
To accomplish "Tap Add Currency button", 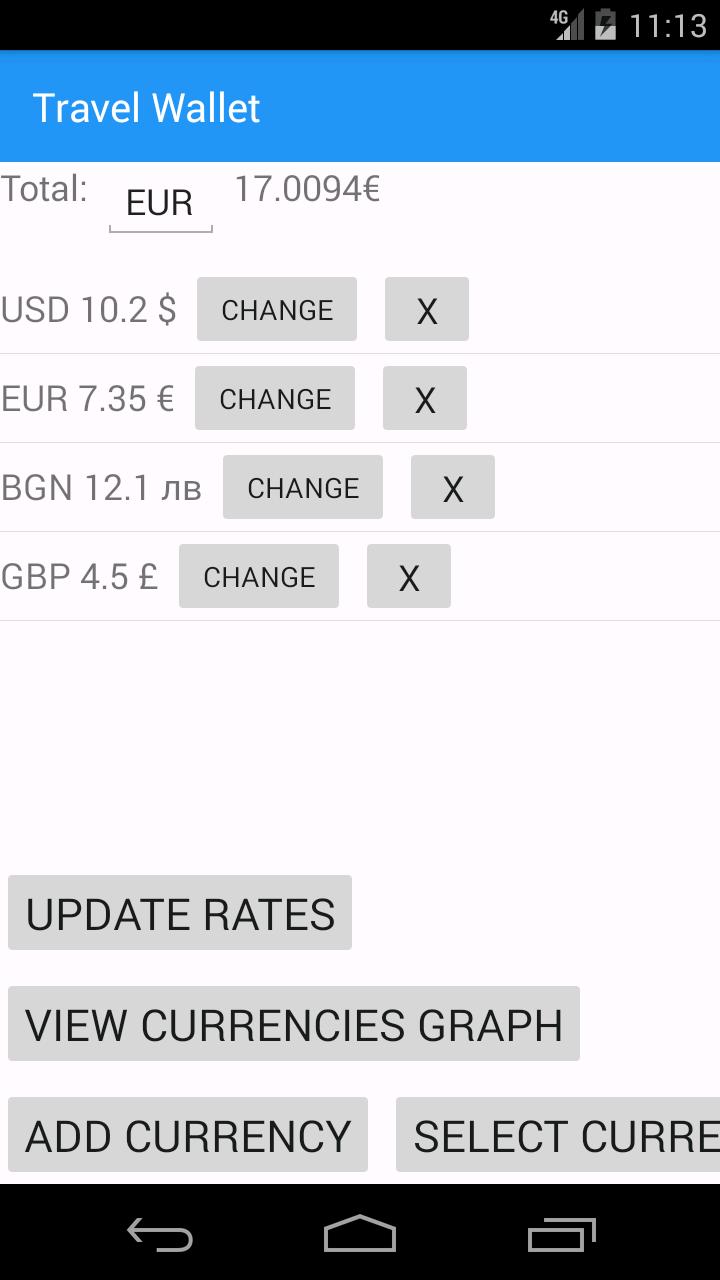I will click(188, 1135).
